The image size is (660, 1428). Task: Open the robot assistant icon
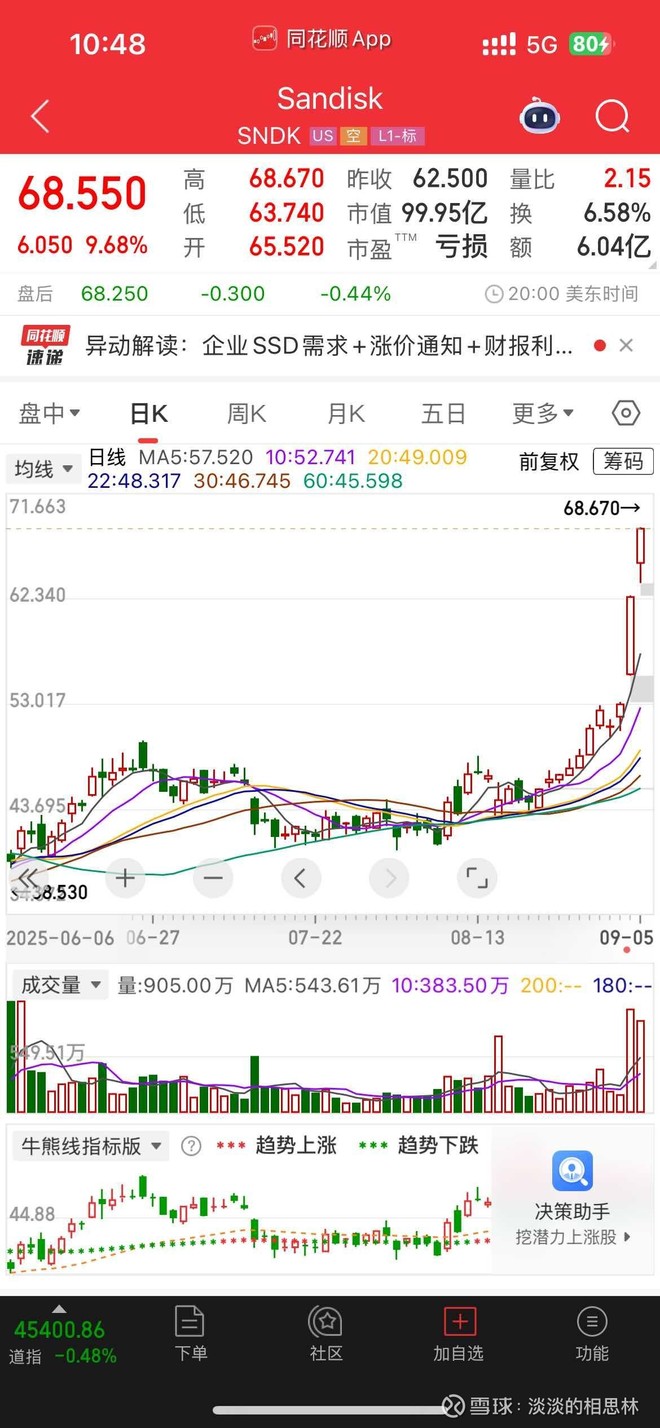pyautogui.click(x=539, y=117)
